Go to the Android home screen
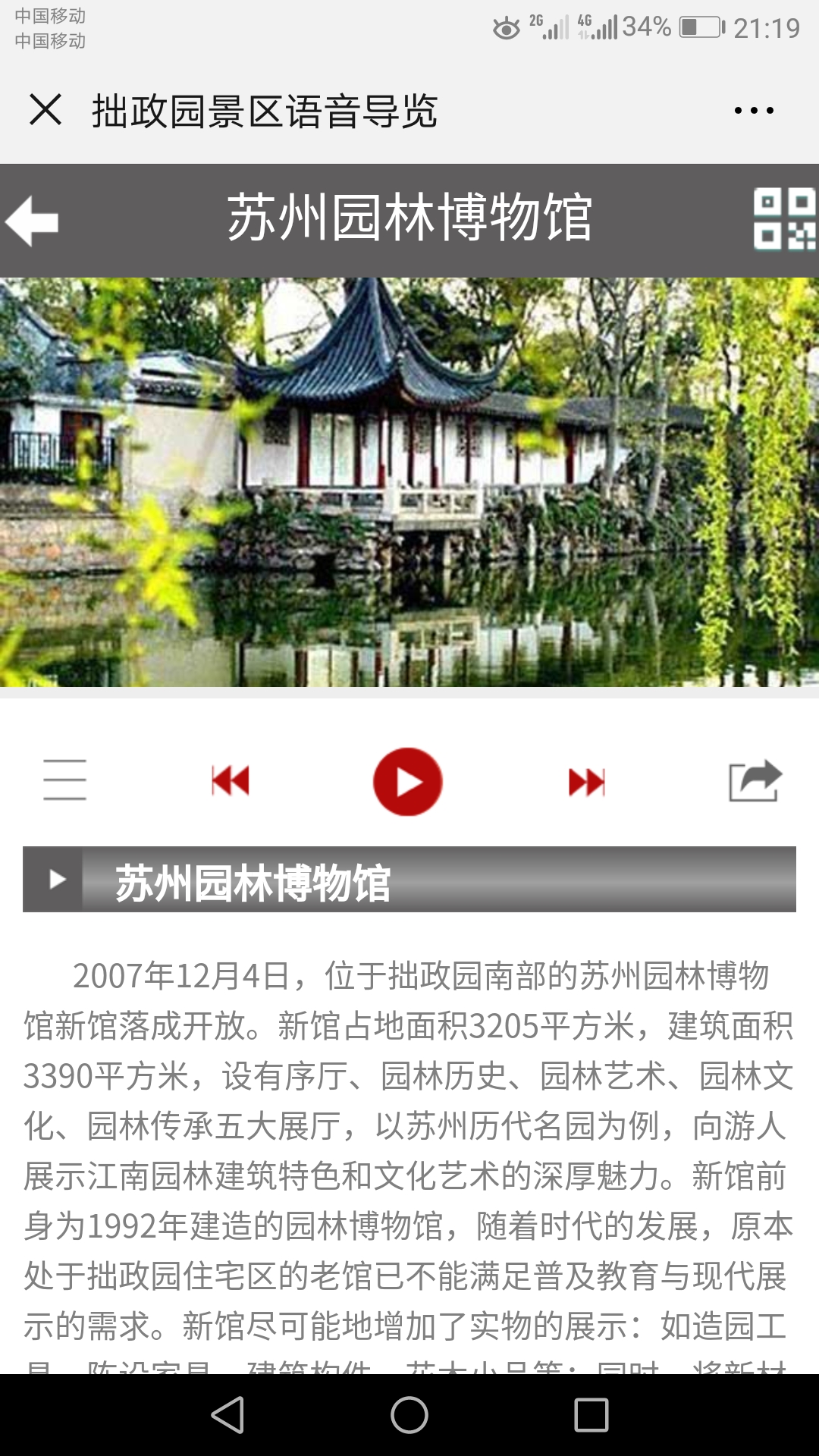 pyautogui.click(x=409, y=1415)
